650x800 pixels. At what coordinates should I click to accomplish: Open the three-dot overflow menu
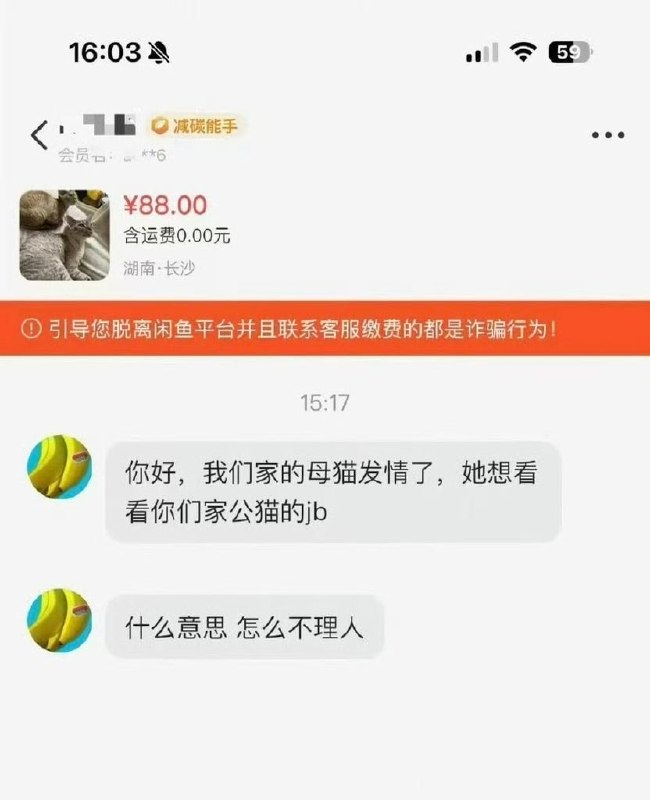607,135
